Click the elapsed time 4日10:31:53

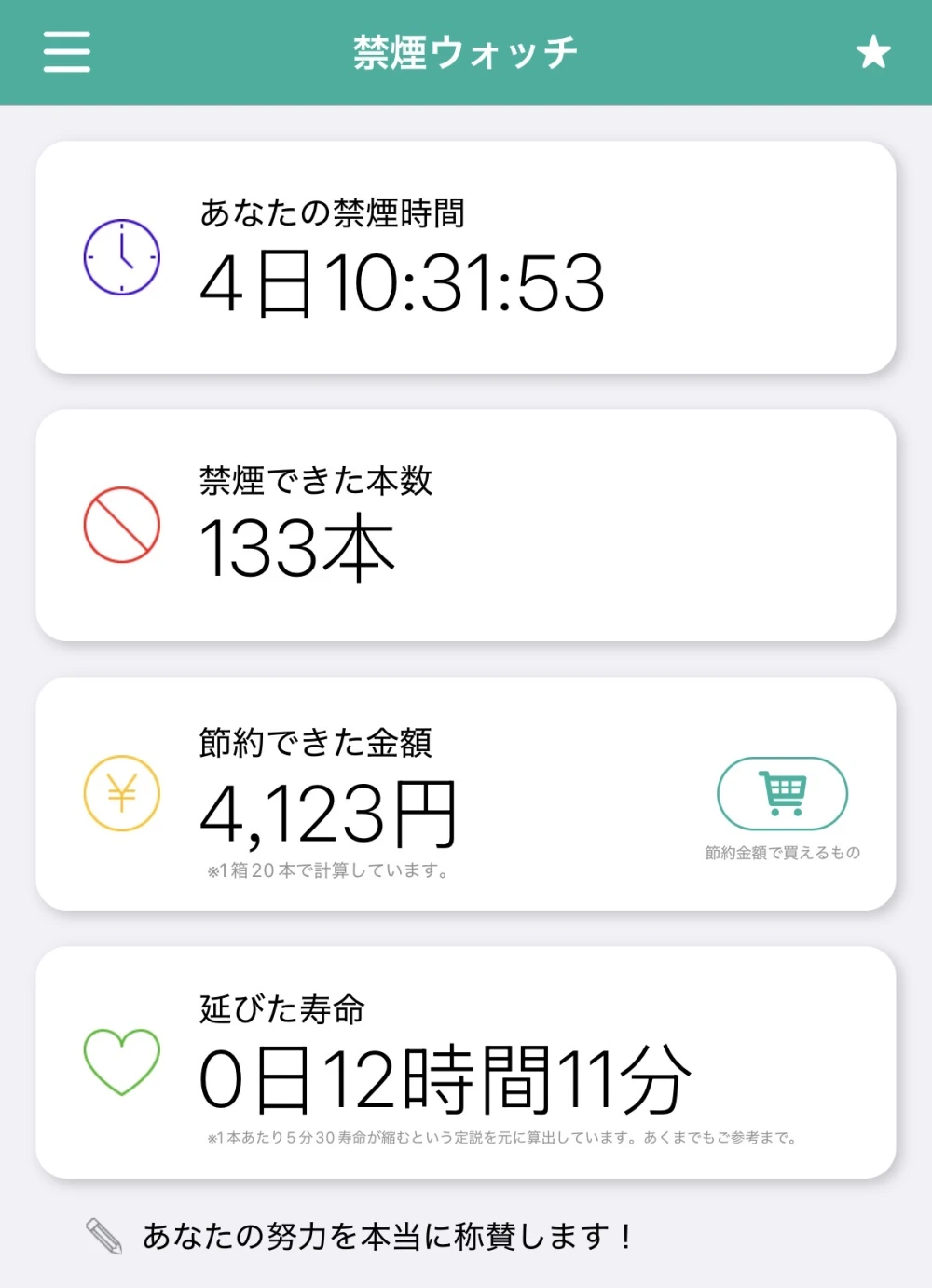(403, 282)
